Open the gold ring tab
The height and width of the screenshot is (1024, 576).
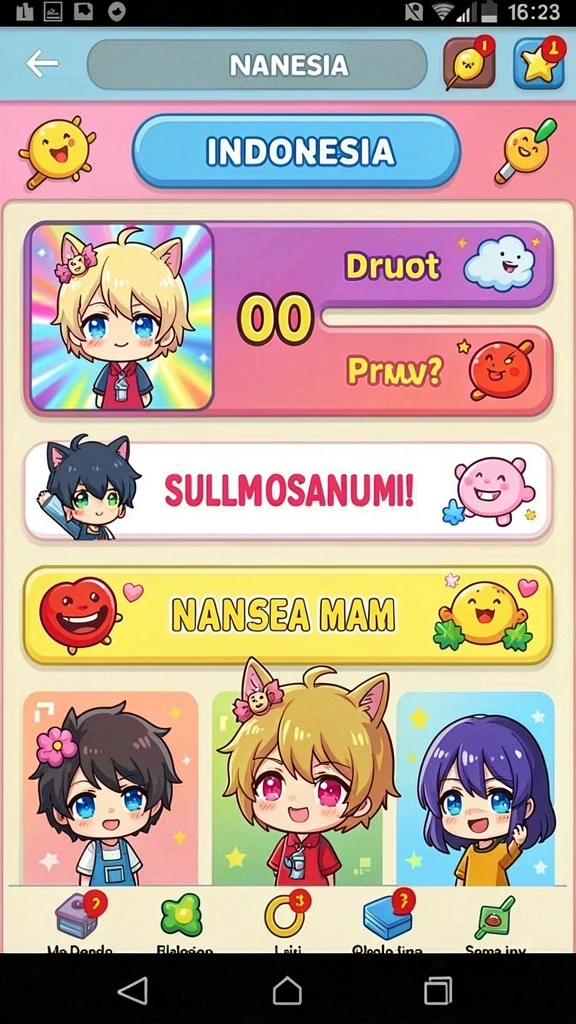285,922
